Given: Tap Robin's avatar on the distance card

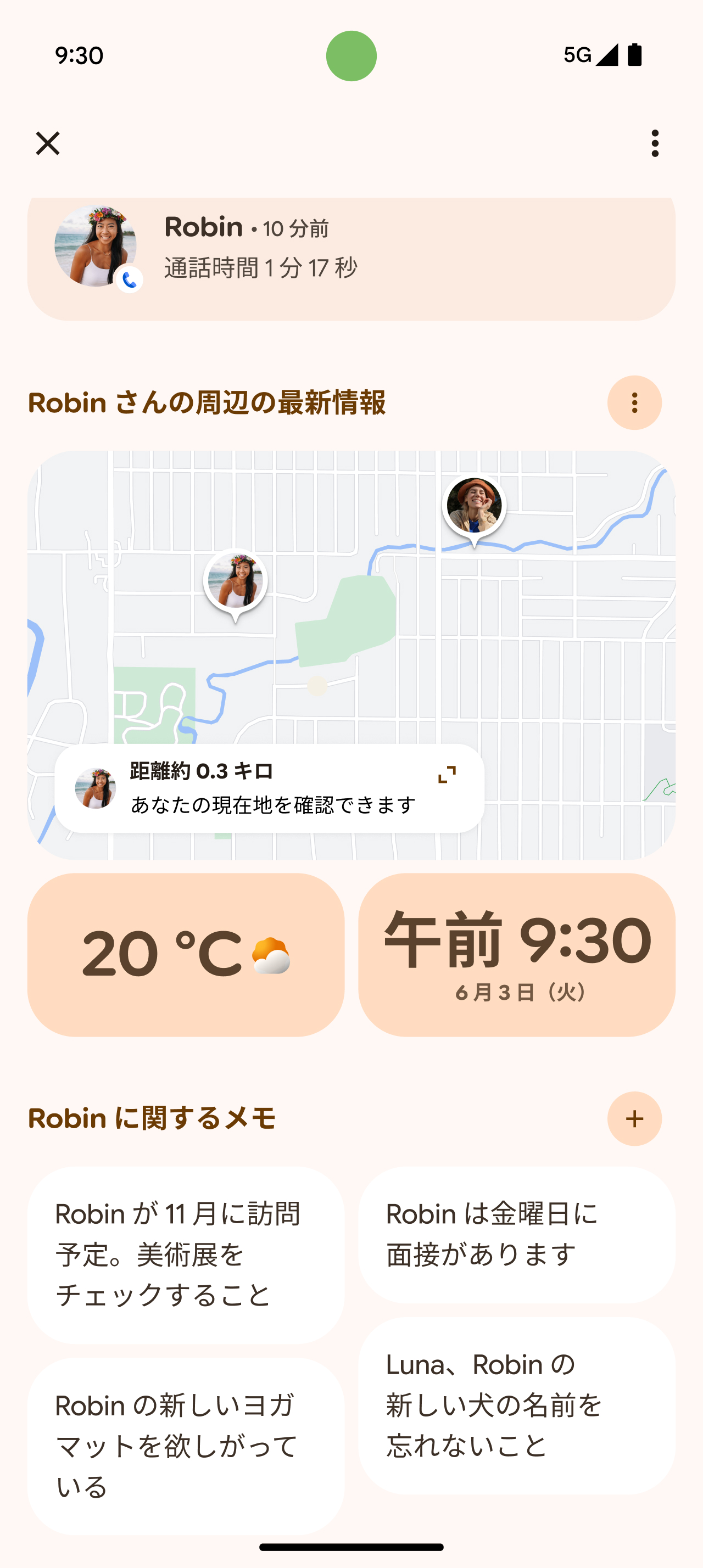Looking at the screenshot, I should (96, 789).
